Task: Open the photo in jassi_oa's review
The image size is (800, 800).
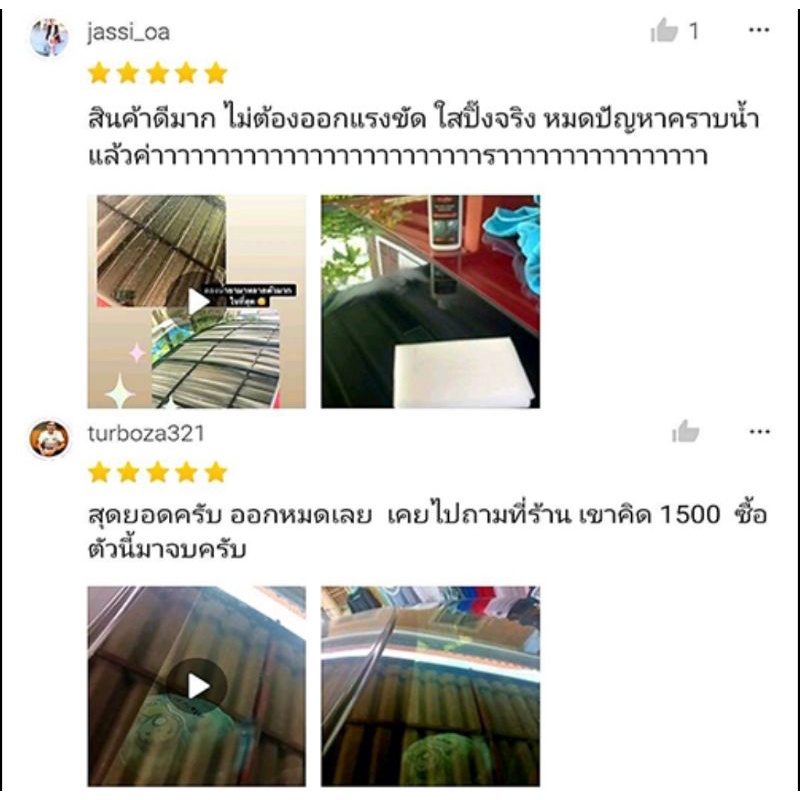Action: (430, 300)
